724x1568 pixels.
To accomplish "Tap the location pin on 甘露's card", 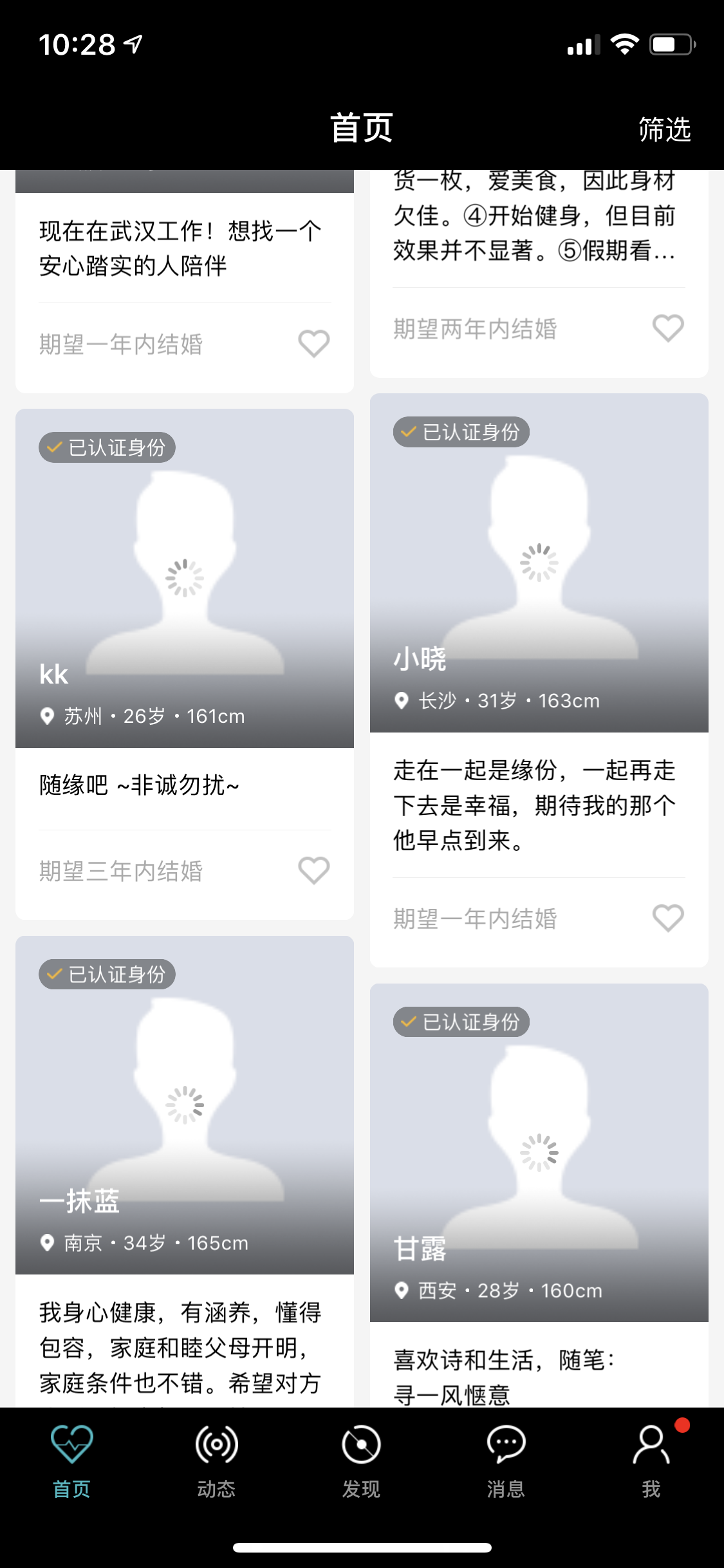I will (400, 1290).
